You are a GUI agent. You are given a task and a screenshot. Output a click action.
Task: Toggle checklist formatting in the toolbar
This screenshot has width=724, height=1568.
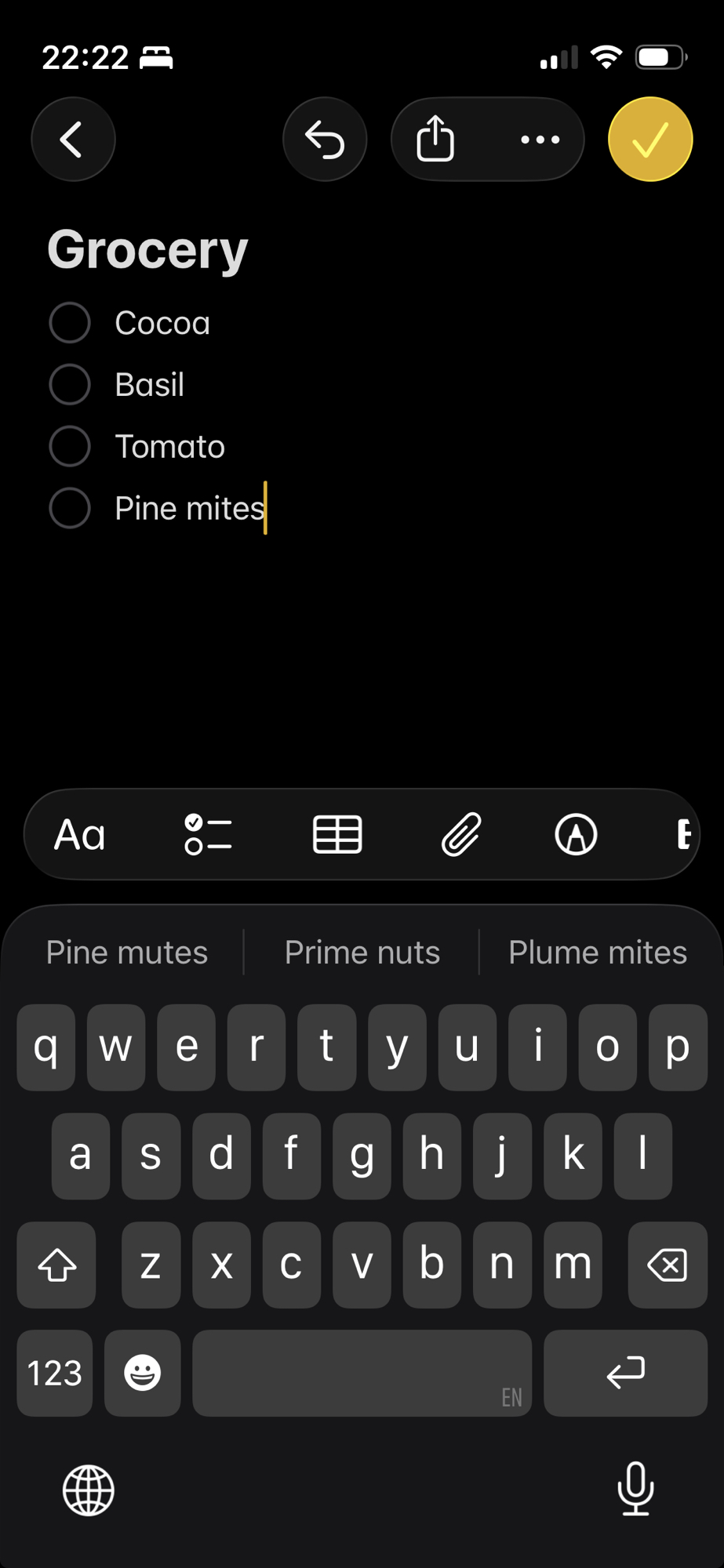coord(208,834)
